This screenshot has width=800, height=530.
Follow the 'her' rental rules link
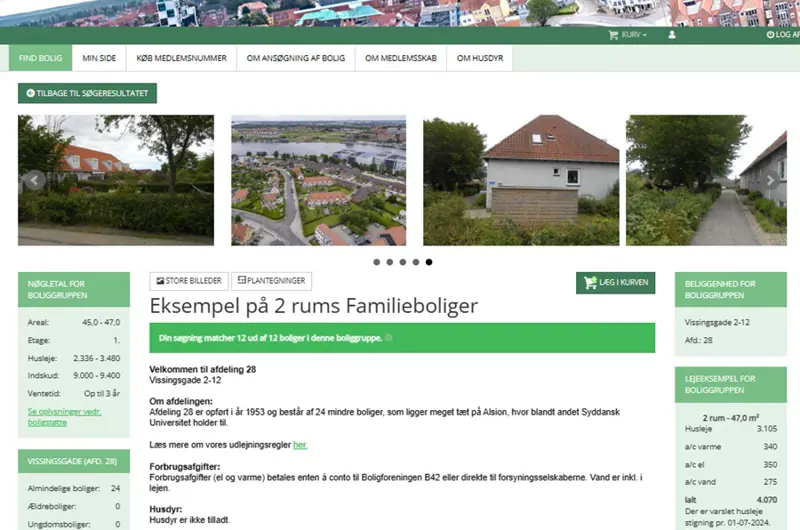click(300, 444)
